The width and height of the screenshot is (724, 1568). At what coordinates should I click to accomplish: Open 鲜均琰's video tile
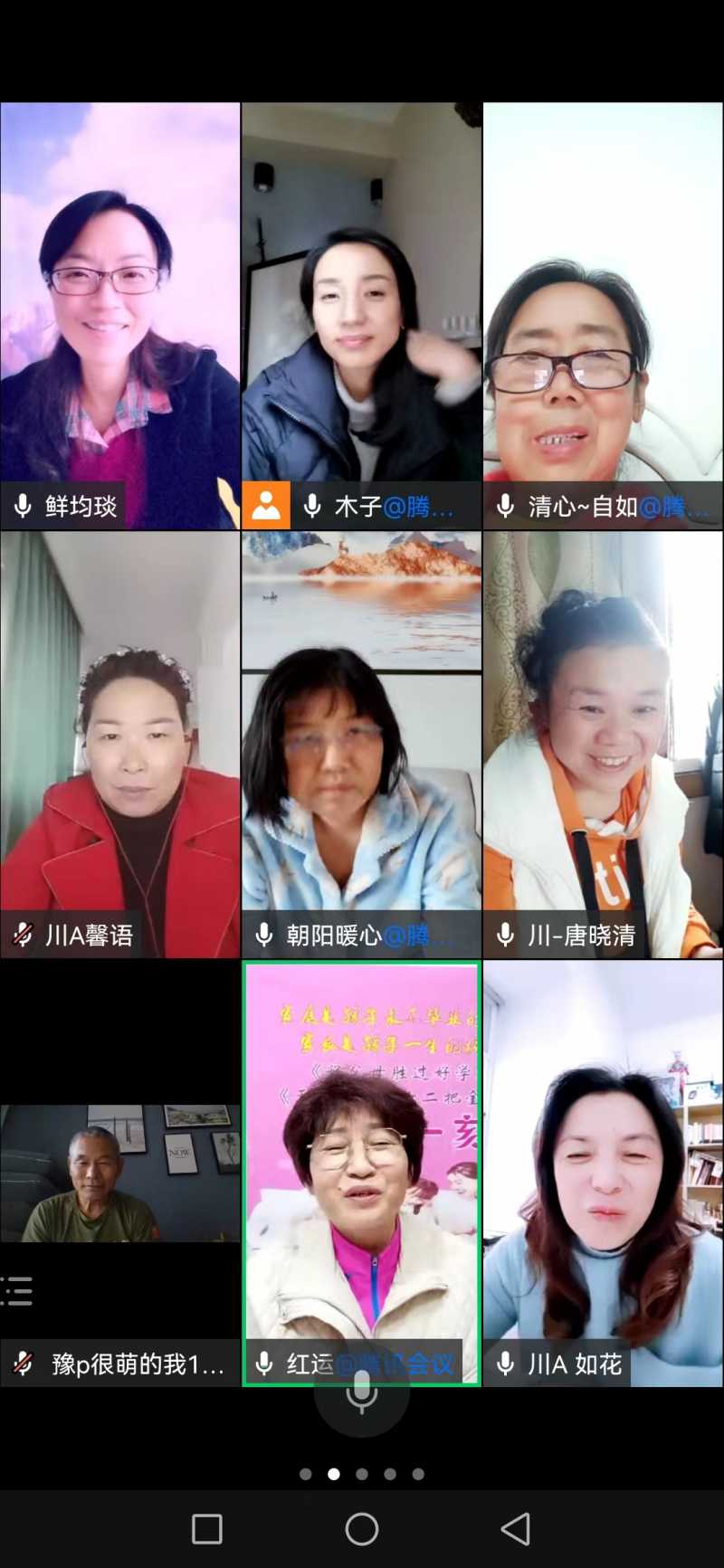click(120, 308)
